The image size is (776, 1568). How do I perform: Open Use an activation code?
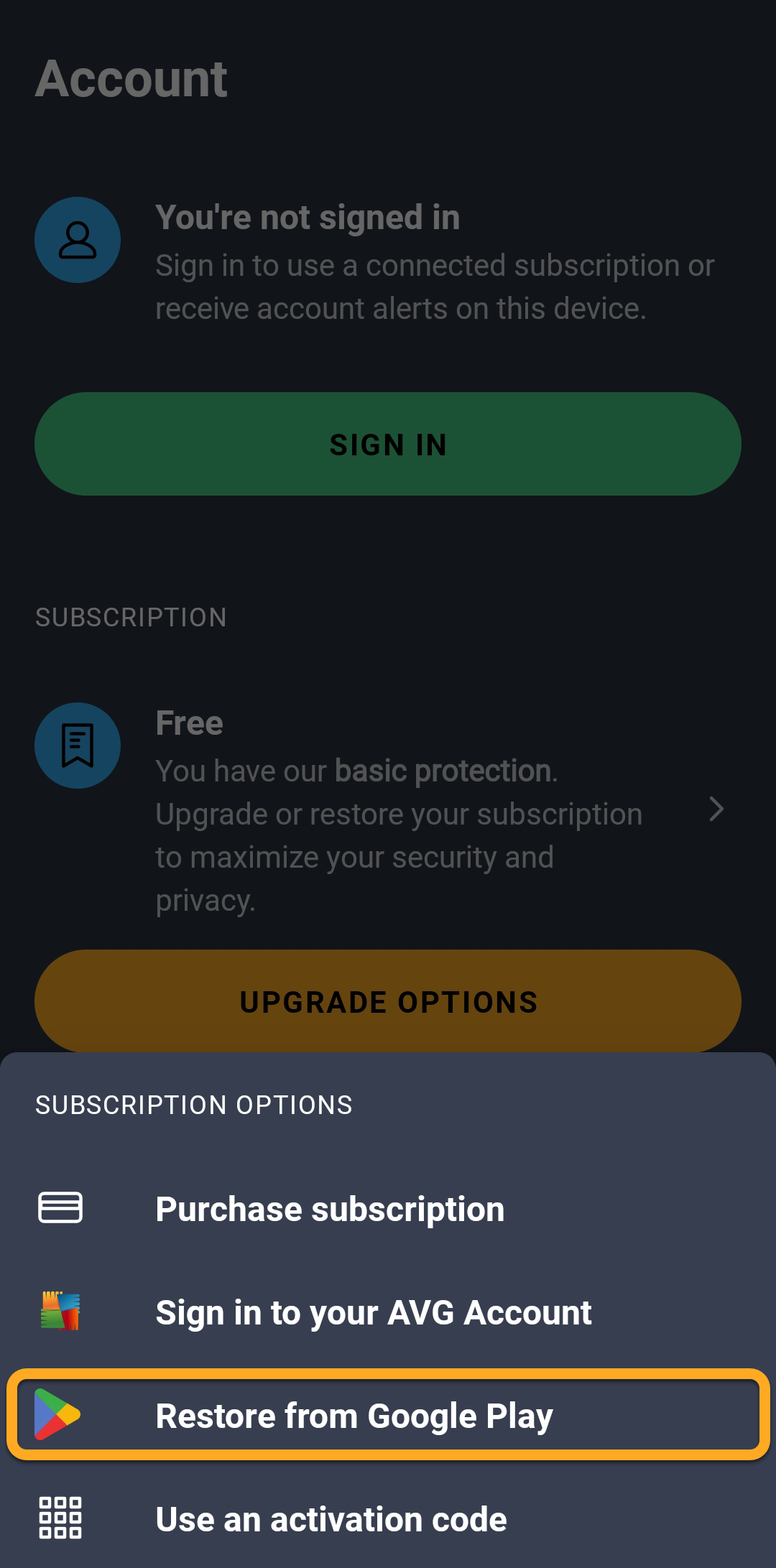[331, 1518]
